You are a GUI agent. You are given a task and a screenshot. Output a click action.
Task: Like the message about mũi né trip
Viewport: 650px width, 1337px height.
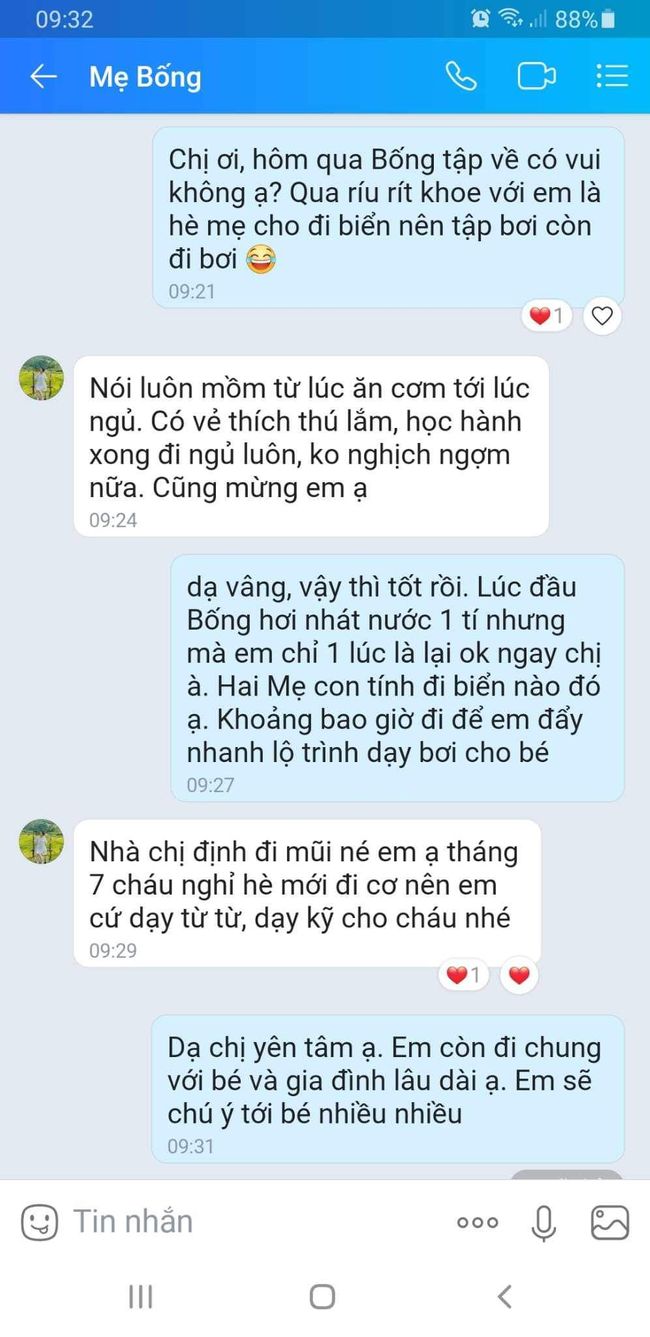tap(518, 975)
